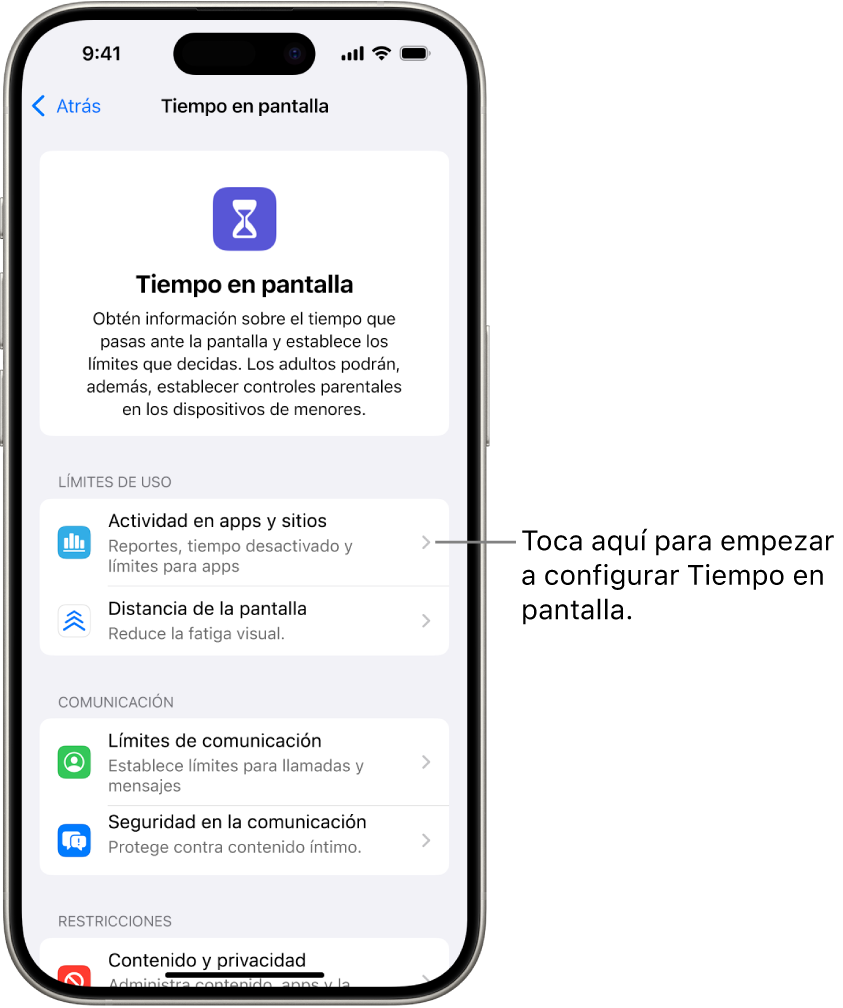Go back with the Atrás button
843x1008 pixels.
67,106
